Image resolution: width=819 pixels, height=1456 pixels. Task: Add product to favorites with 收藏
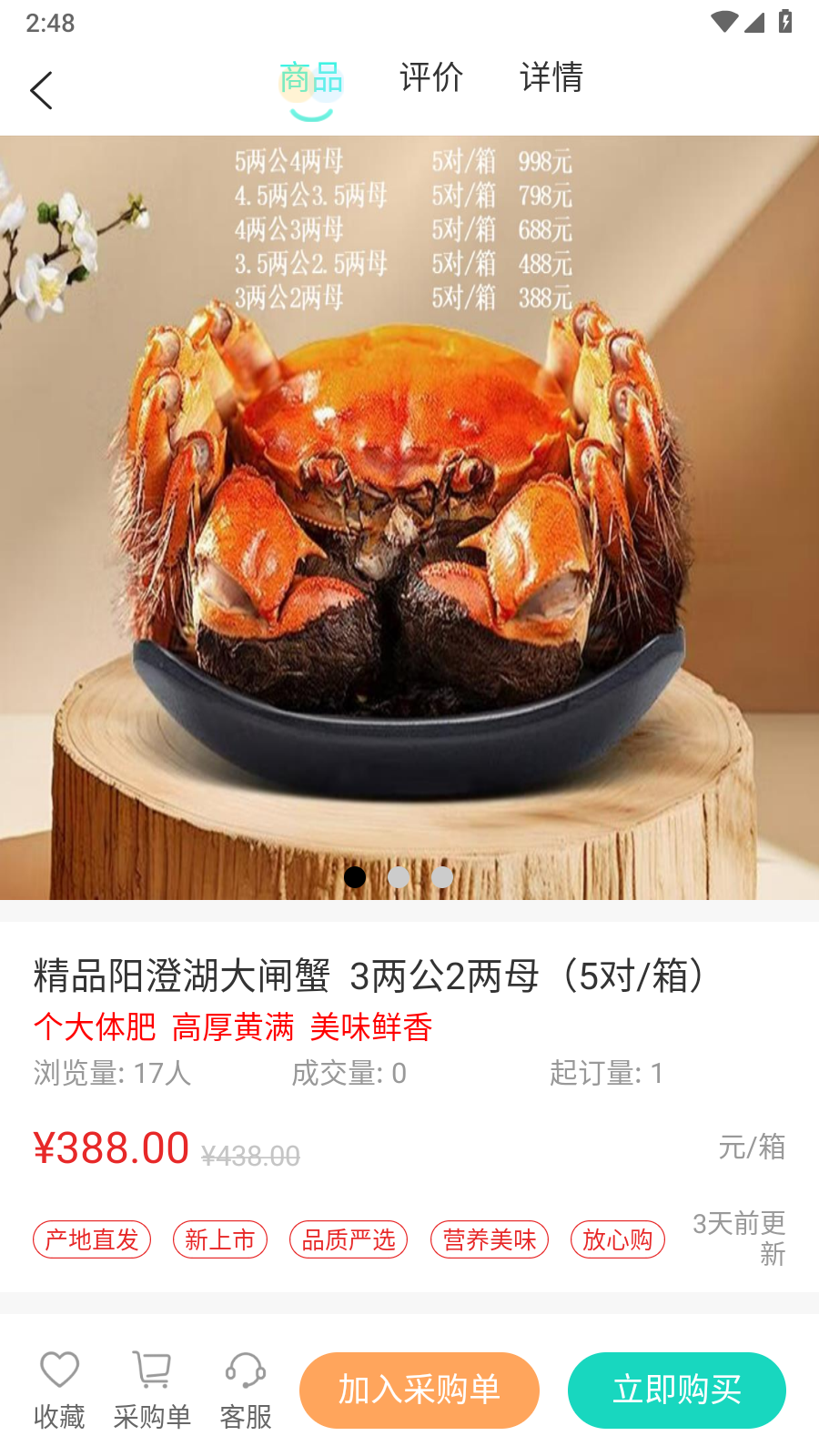[59, 1390]
